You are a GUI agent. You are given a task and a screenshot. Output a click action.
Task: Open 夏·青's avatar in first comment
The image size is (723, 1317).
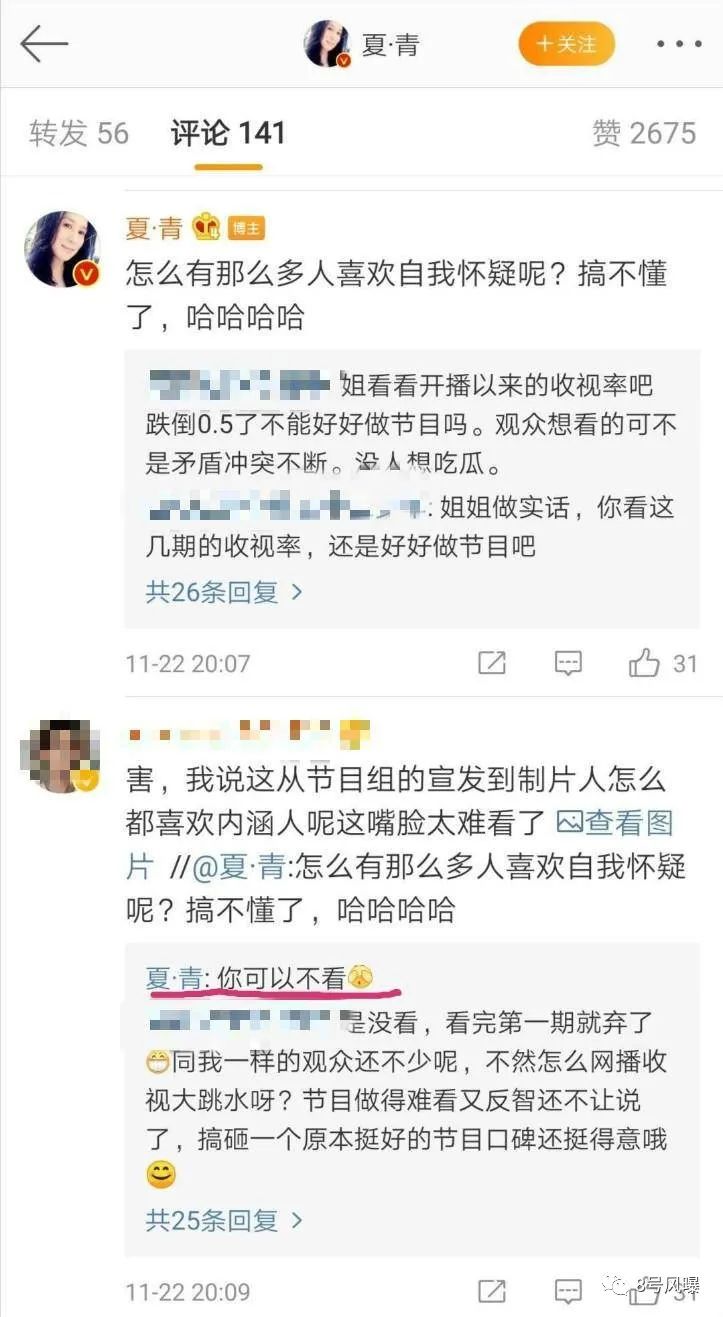pyautogui.click(x=61, y=250)
